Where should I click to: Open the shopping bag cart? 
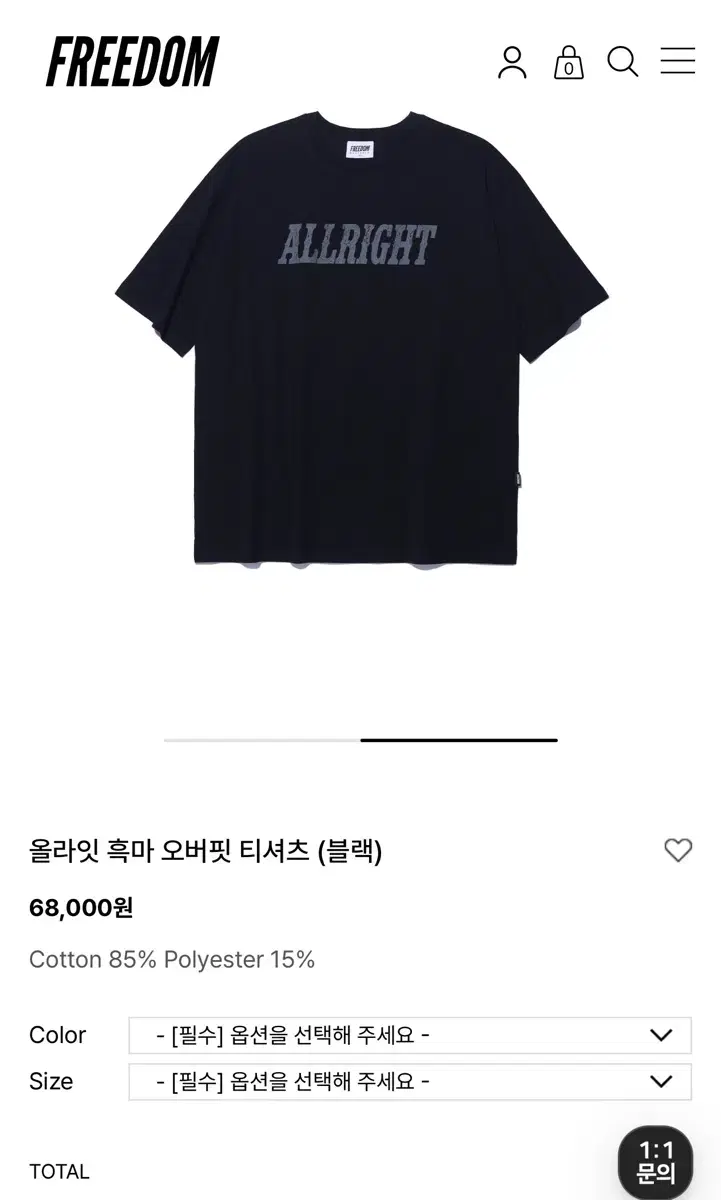(x=568, y=62)
